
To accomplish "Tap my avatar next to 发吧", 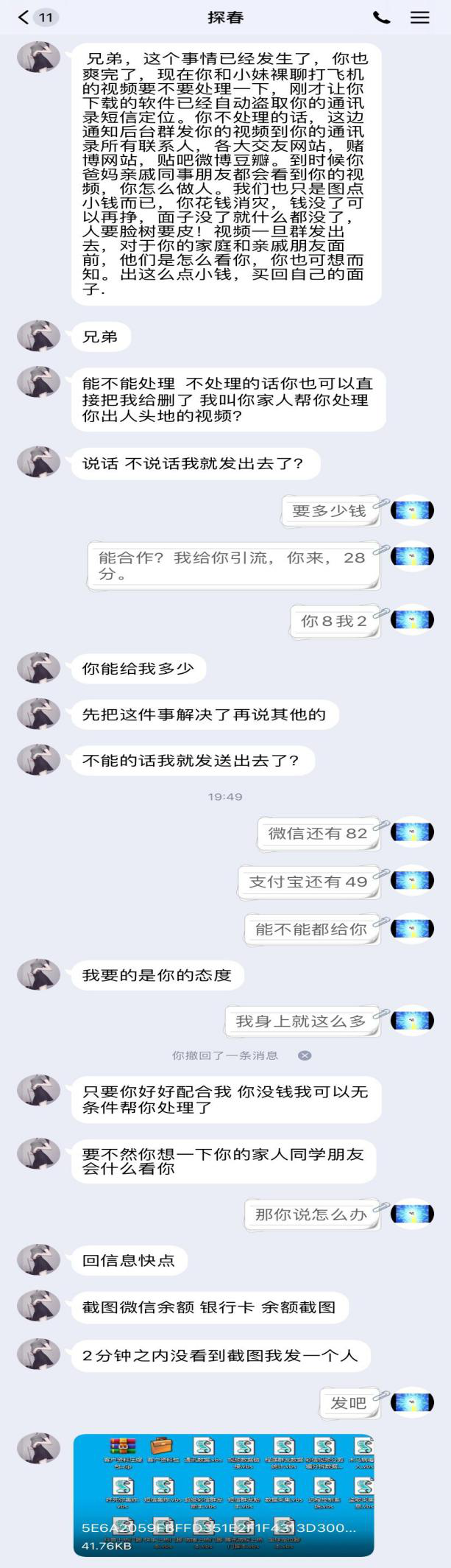I will coord(412,1404).
